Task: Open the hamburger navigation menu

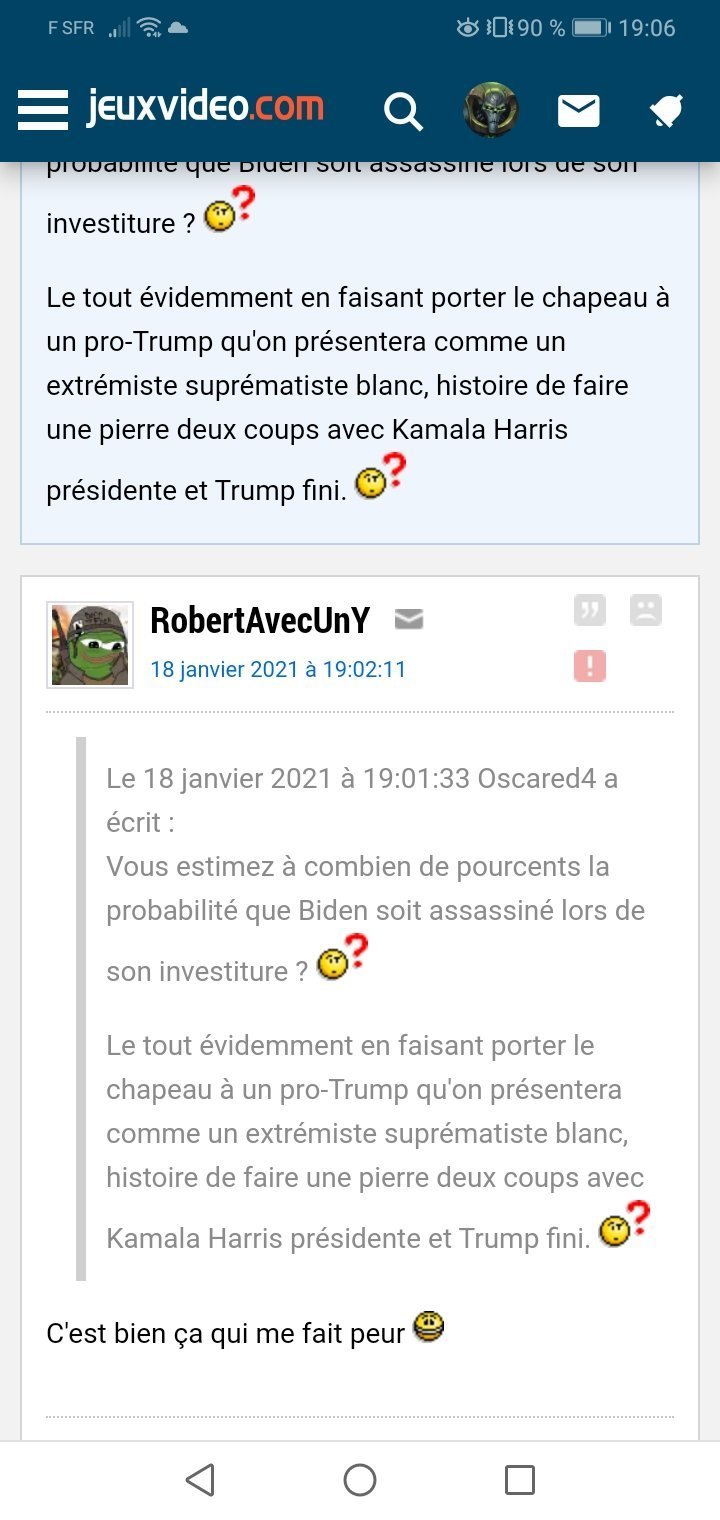Action: tap(43, 109)
